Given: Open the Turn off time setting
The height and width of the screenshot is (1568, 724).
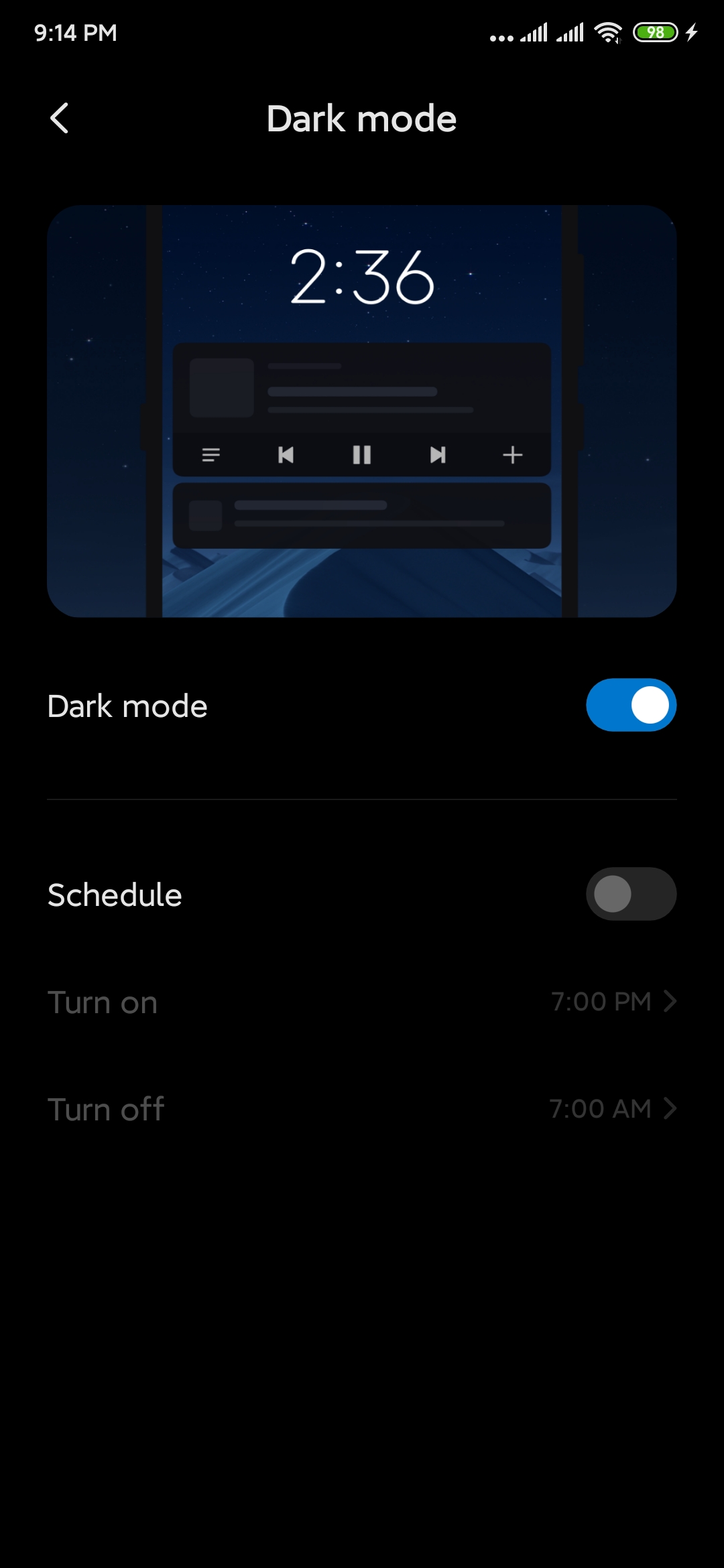Looking at the screenshot, I should click(362, 1109).
